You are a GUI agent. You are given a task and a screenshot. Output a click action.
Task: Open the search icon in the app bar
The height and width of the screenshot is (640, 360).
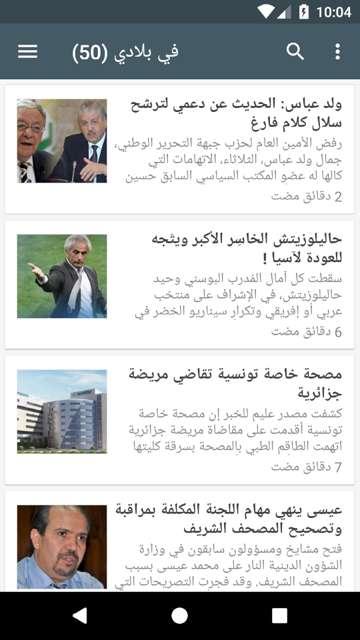[x=295, y=51]
